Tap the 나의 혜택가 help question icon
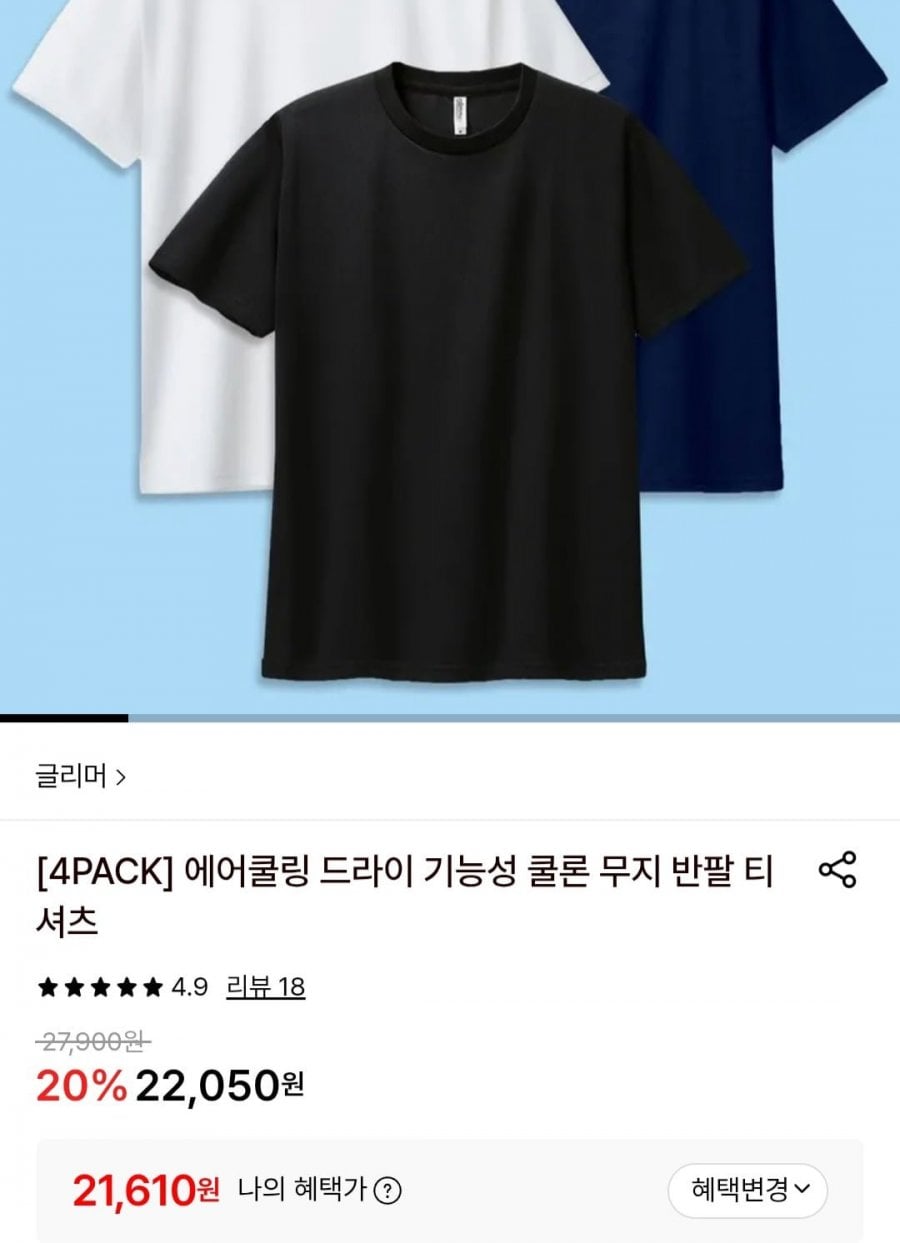The image size is (900, 1243). (x=388, y=1191)
